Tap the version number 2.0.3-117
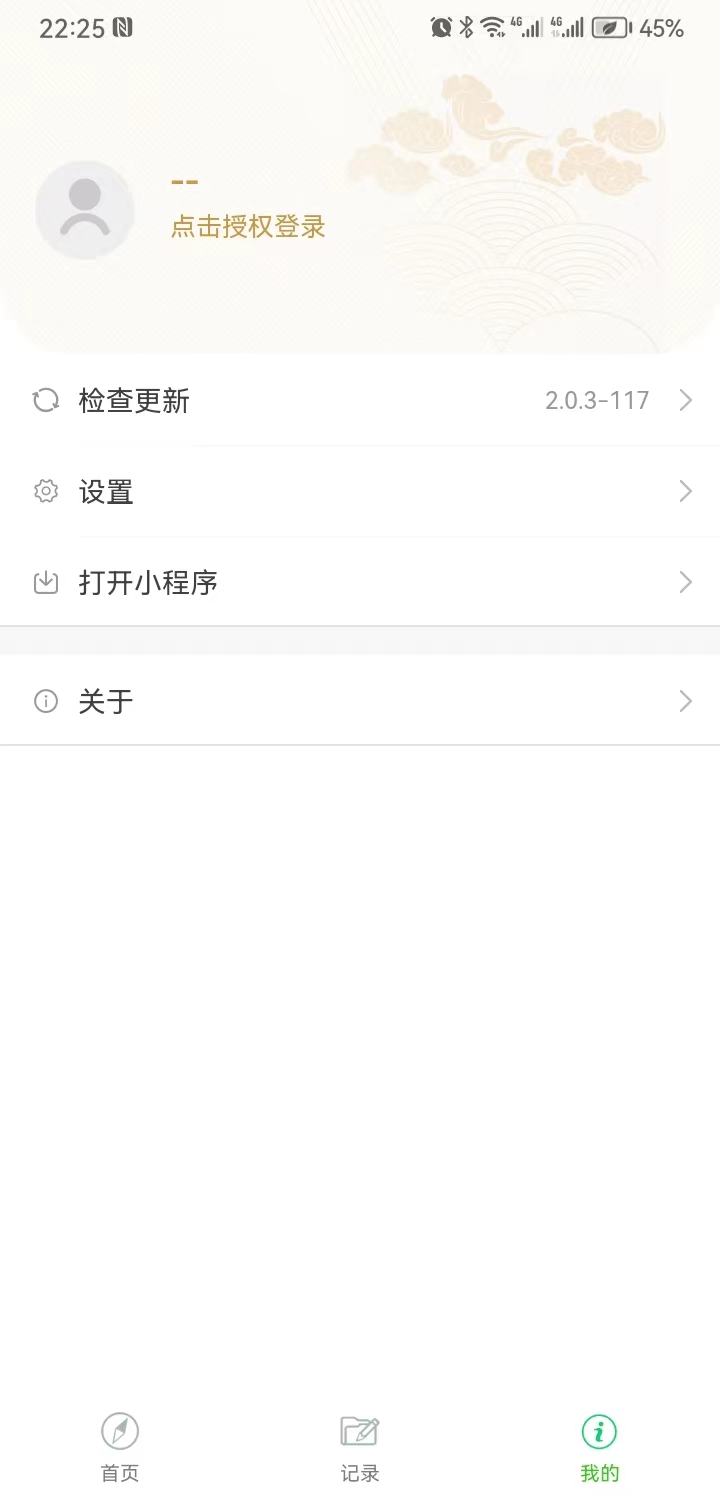 coord(597,400)
